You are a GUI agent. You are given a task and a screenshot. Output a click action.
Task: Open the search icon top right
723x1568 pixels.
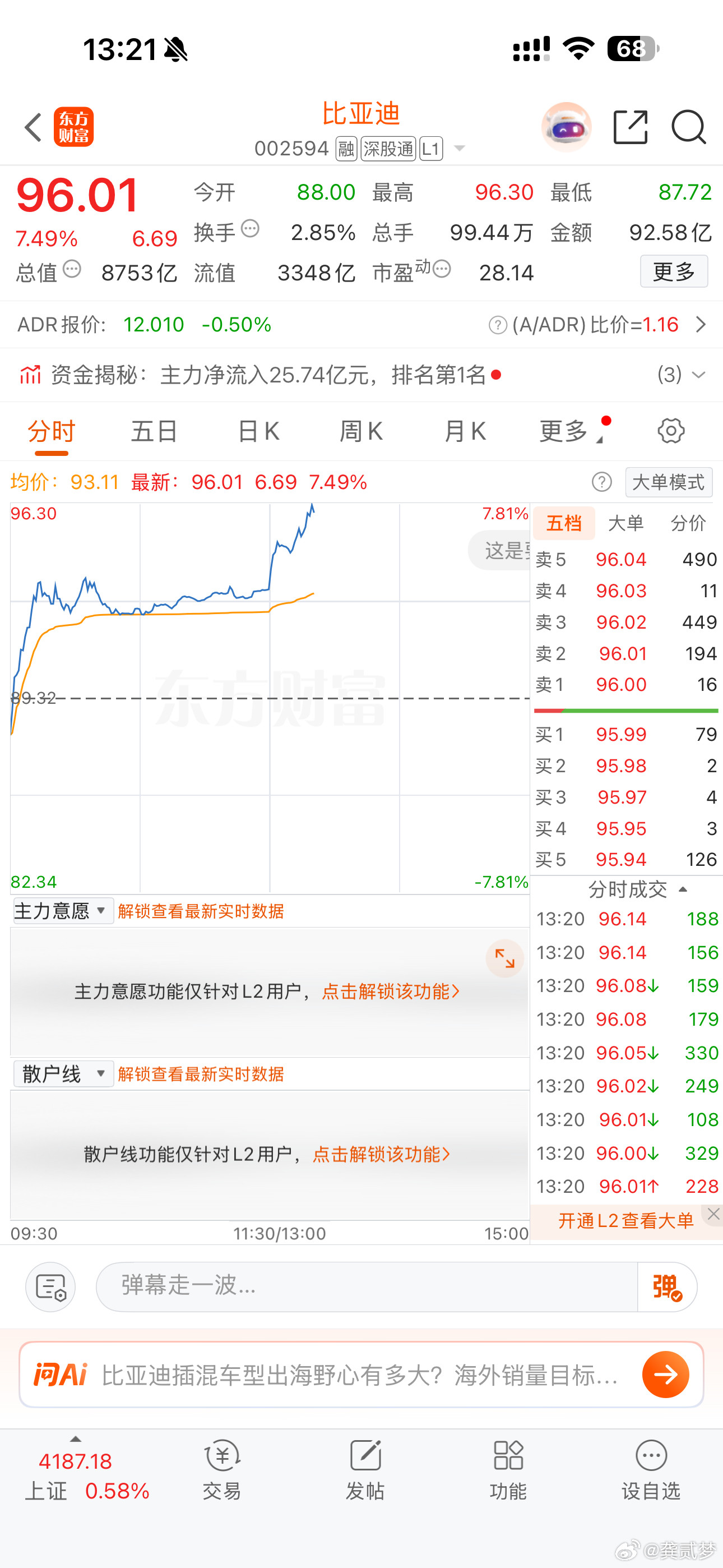point(688,127)
